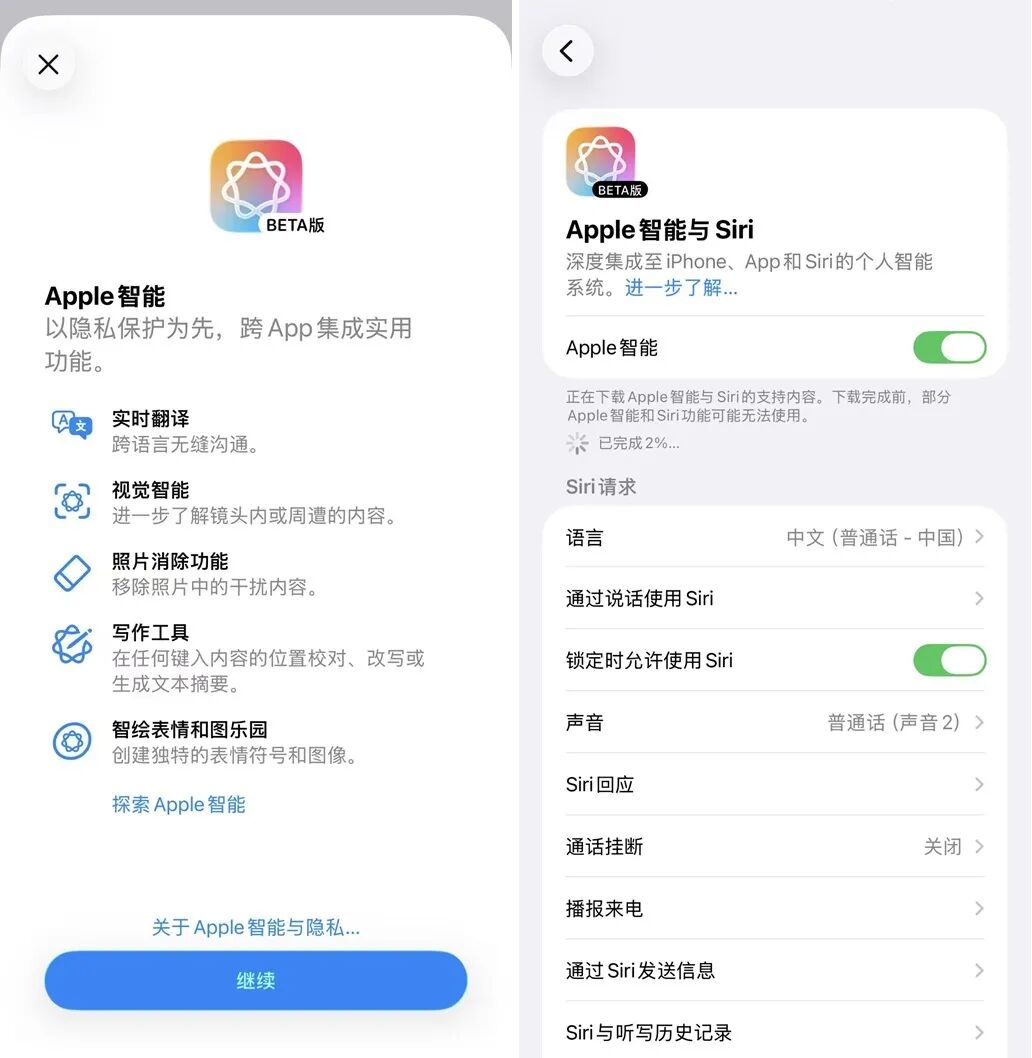
Task: Disable 锁定时允许使用Siri
Action: click(x=949, y=660)
